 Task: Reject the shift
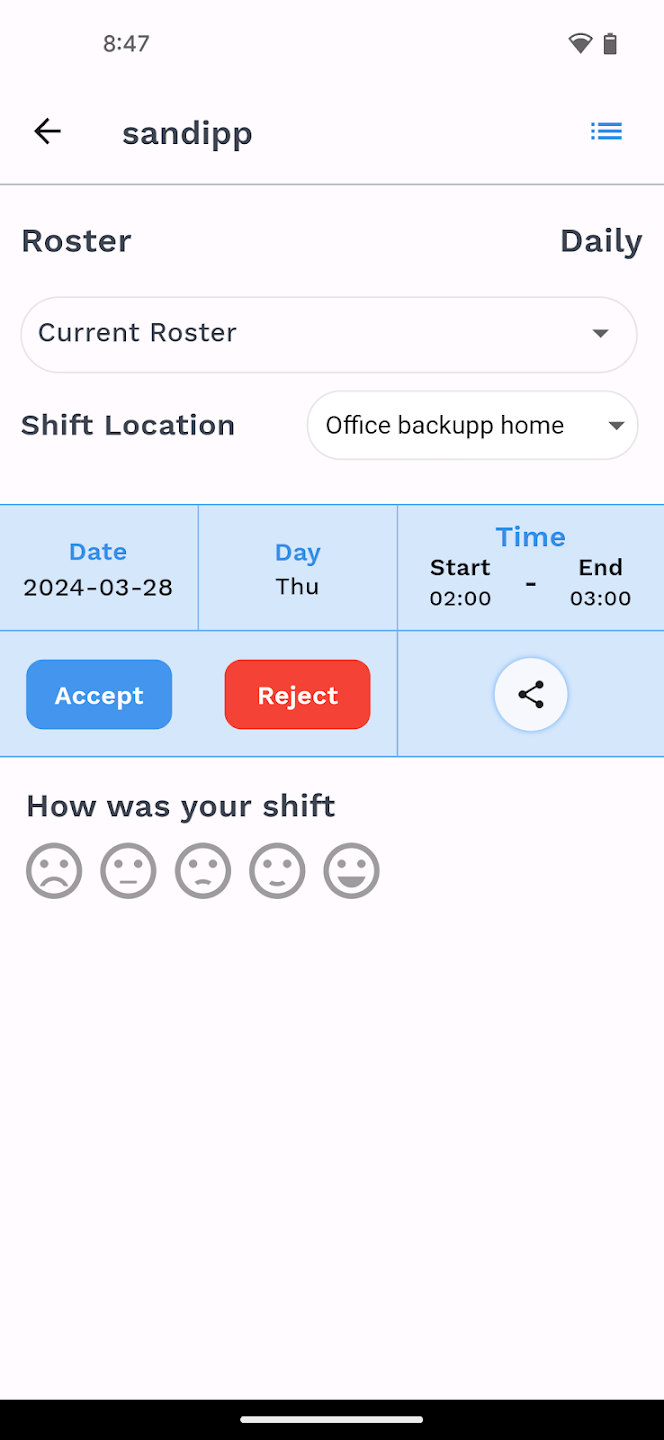click(297, 695)
